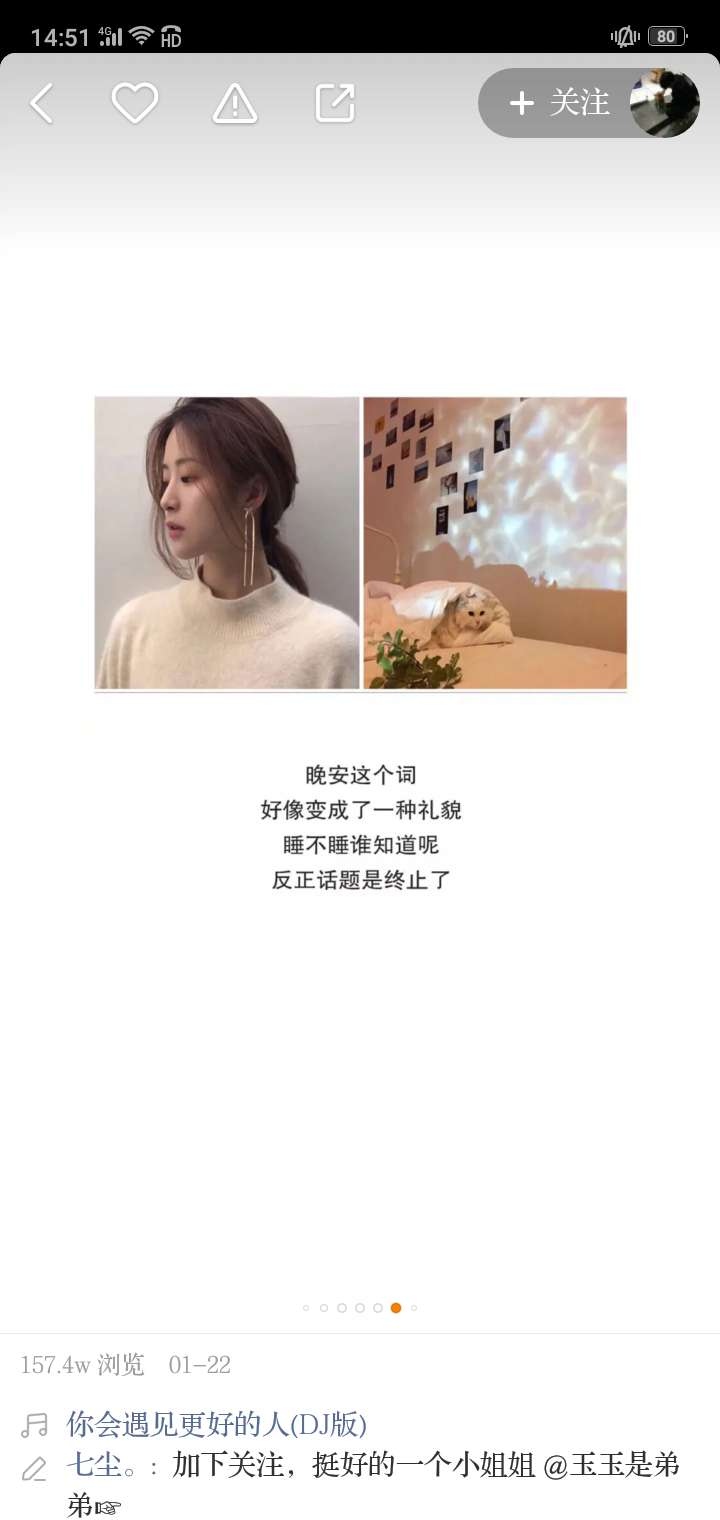The height and width of the screenshot is (1520, 720).
Task: Open the song 你会遇见更好的人(DJ版)
Action: [x=217, y=1424]
